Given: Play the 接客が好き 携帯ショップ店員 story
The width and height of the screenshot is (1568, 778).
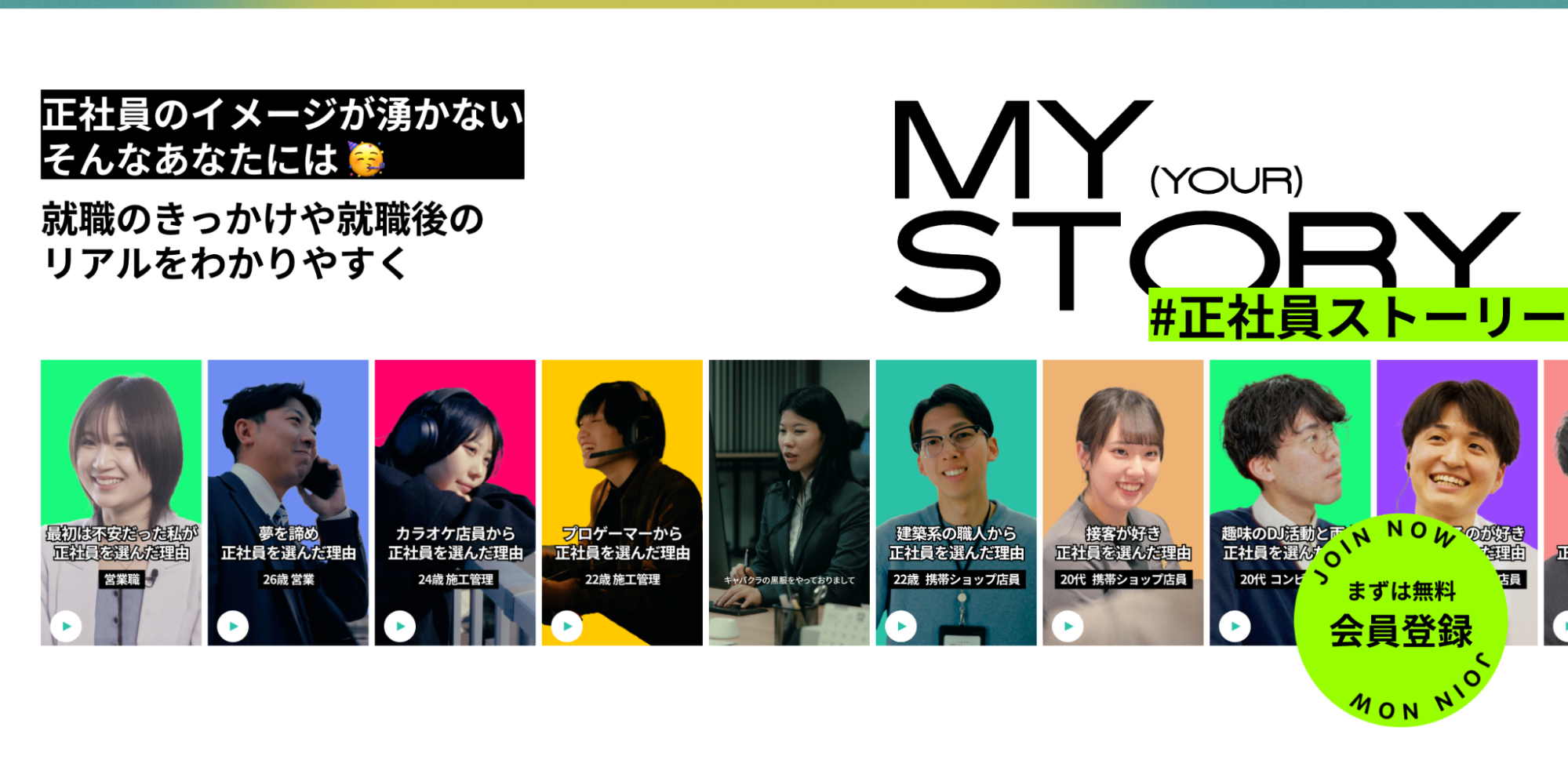Looking at the screenshot, I should point(1068,626).
